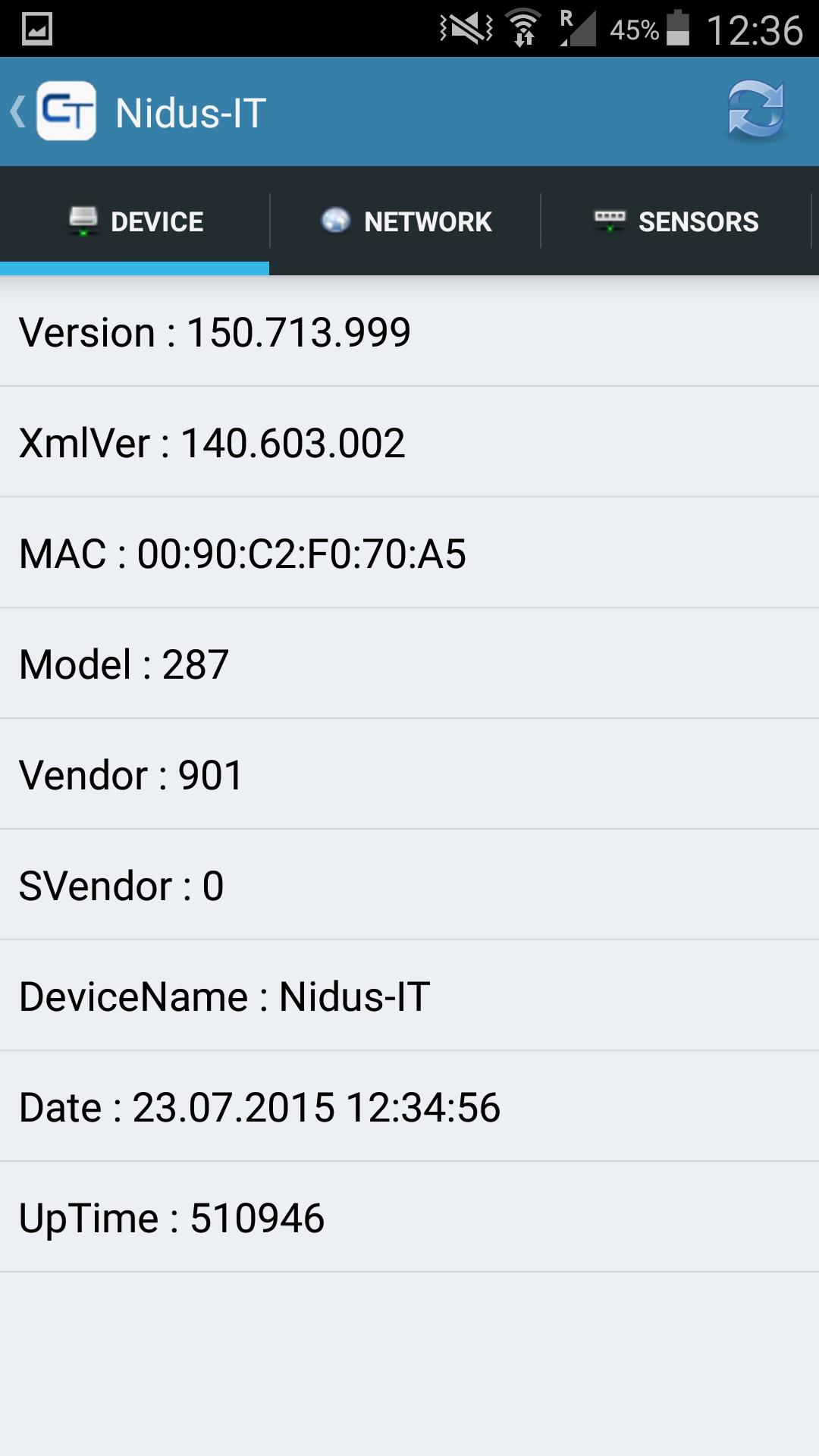Switch to the Network tab
Viewport: 819px width, 1456px height.
pyautogui.click(x=405, y=221)
